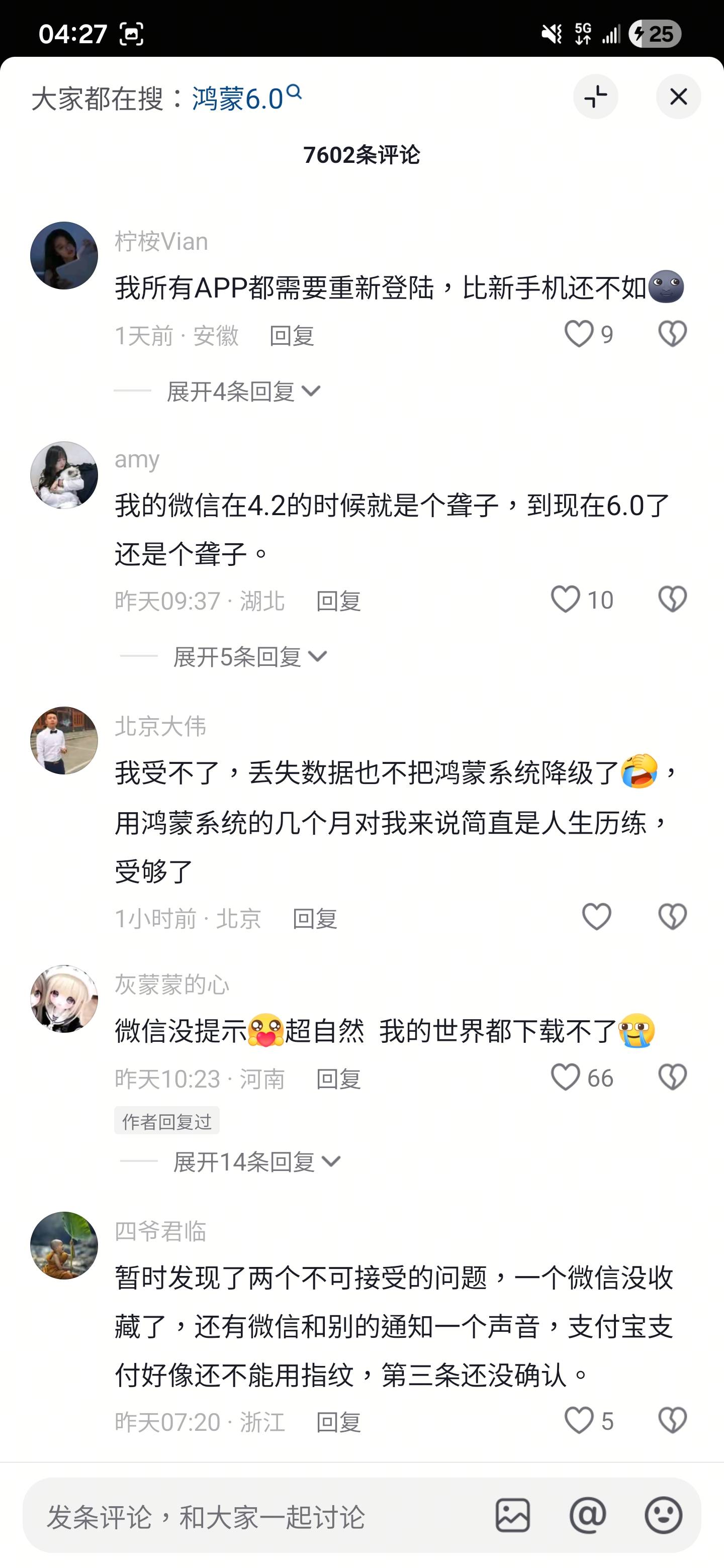
Task: Expand 14 replies under 灰蒙蒙的心's comment
Action: (x=256, y=1162)
